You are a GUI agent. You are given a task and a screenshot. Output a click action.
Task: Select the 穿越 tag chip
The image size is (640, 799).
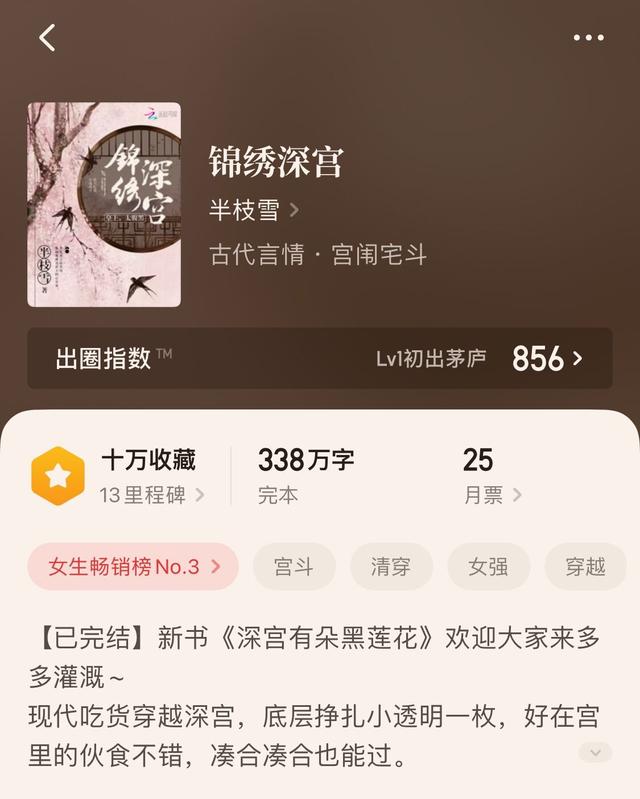pyautogui.click(x=585, y=567)
